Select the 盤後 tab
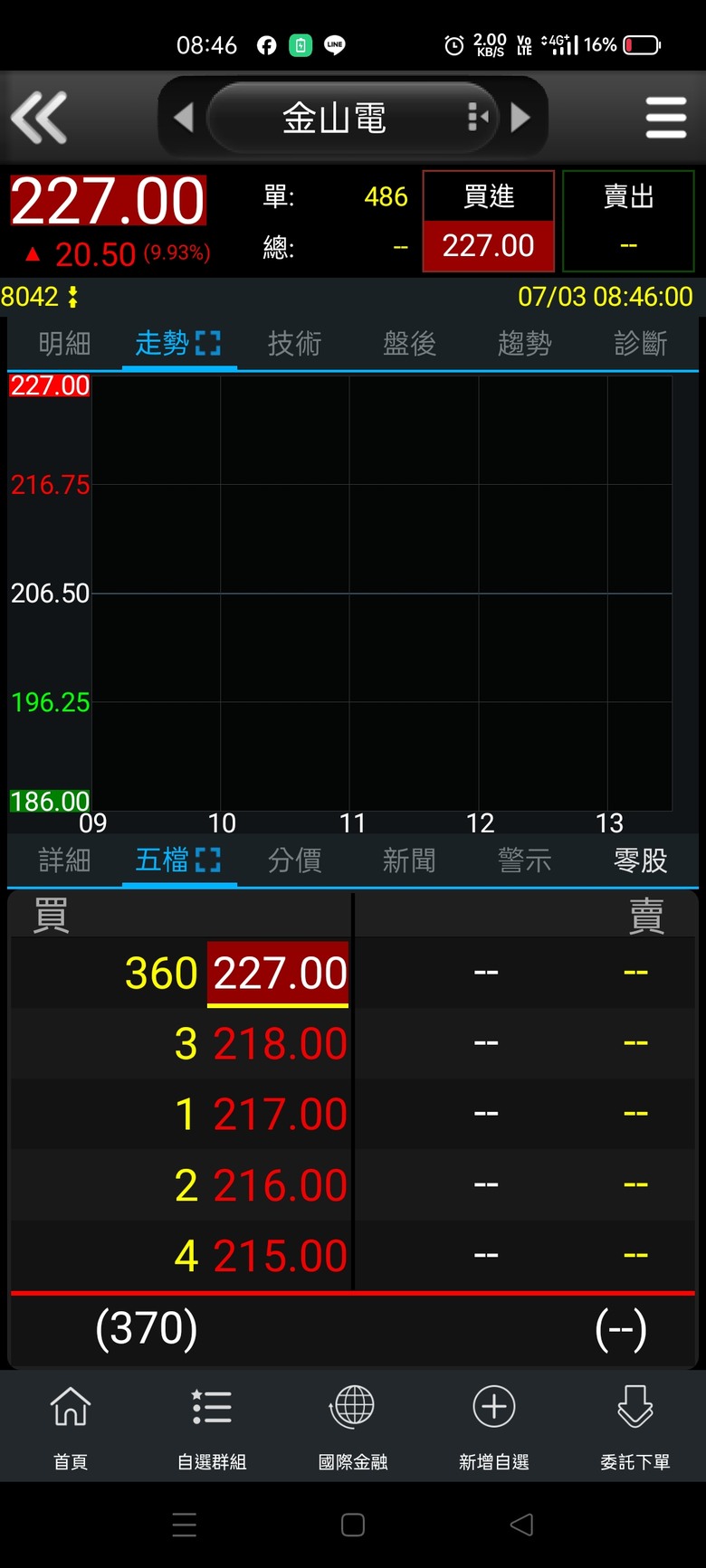The height and width of the screenshot is (1568, 706). (x=409, y=344)
